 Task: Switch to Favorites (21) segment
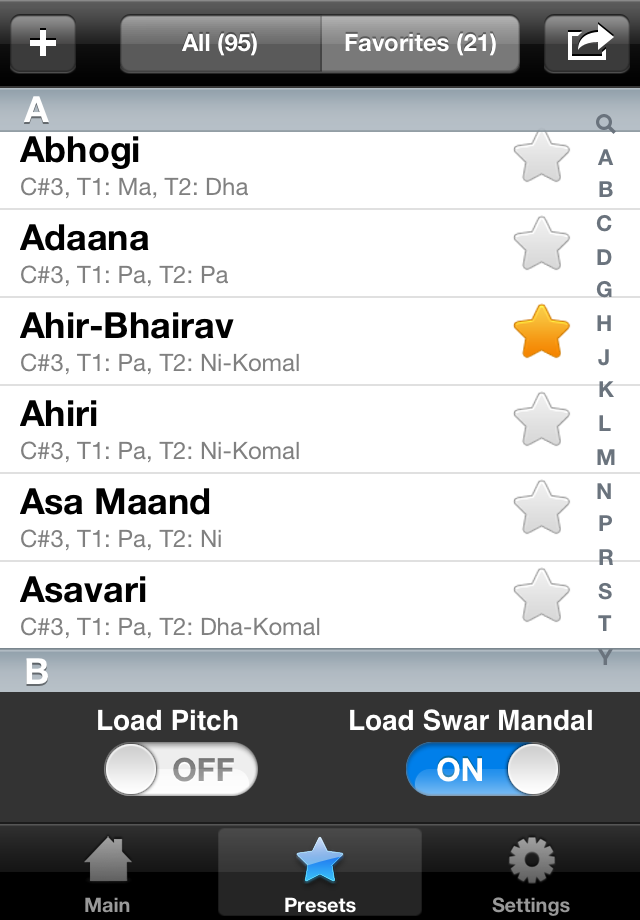pyautogui.click(x=420, y=44)
